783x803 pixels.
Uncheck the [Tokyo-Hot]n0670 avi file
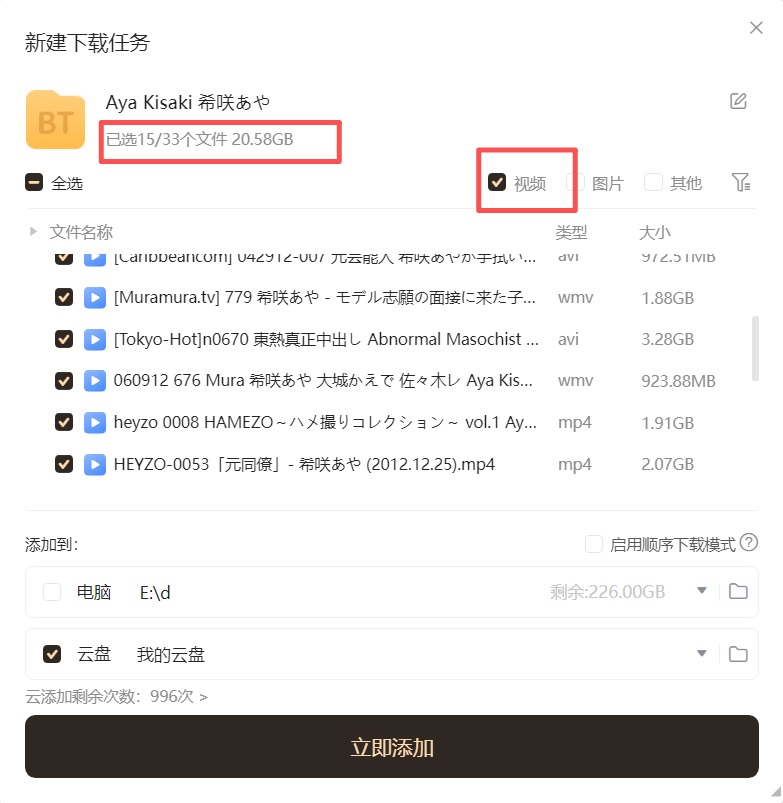(x=64, y=340)
